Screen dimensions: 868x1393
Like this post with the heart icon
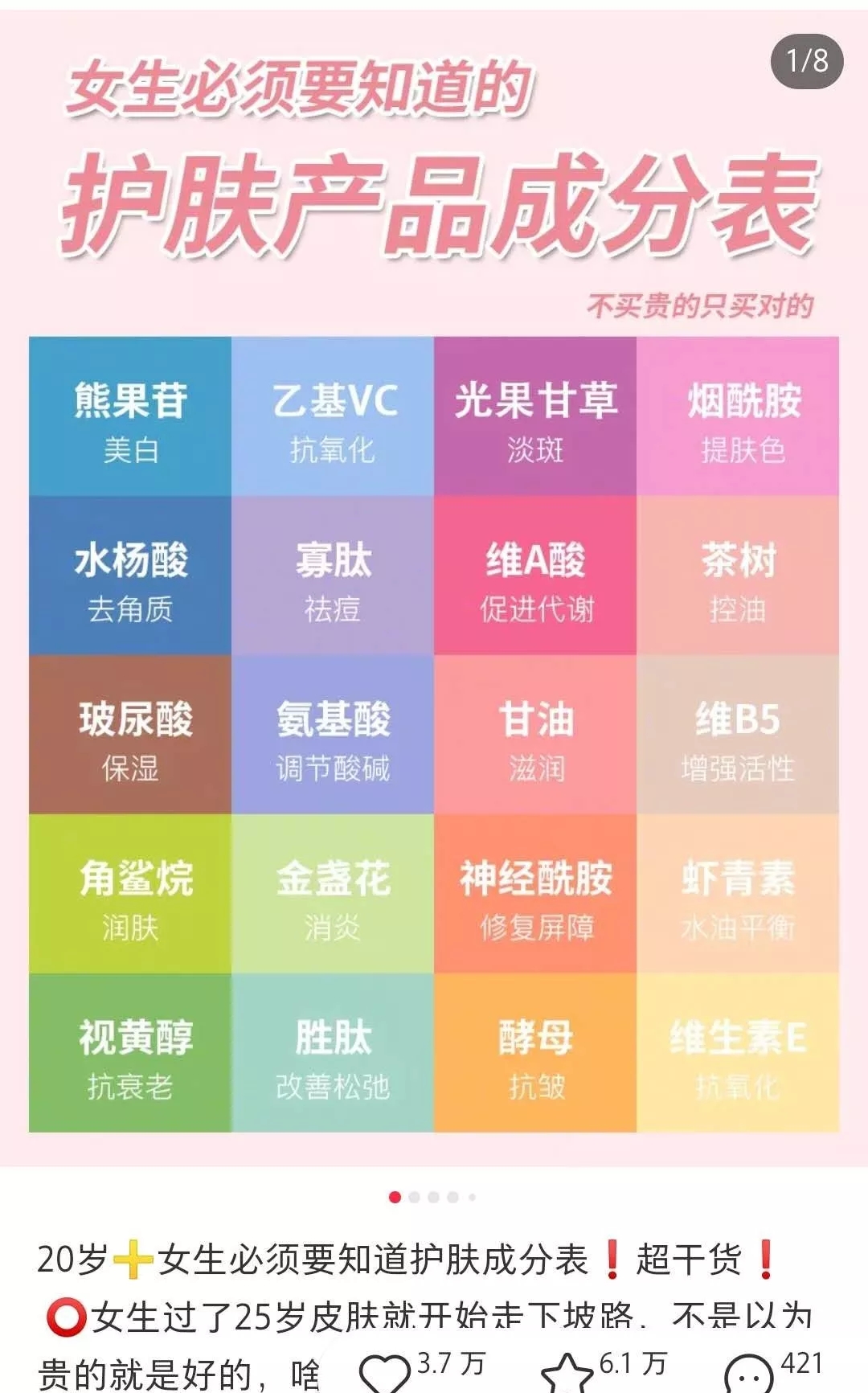coord(384,1372)
